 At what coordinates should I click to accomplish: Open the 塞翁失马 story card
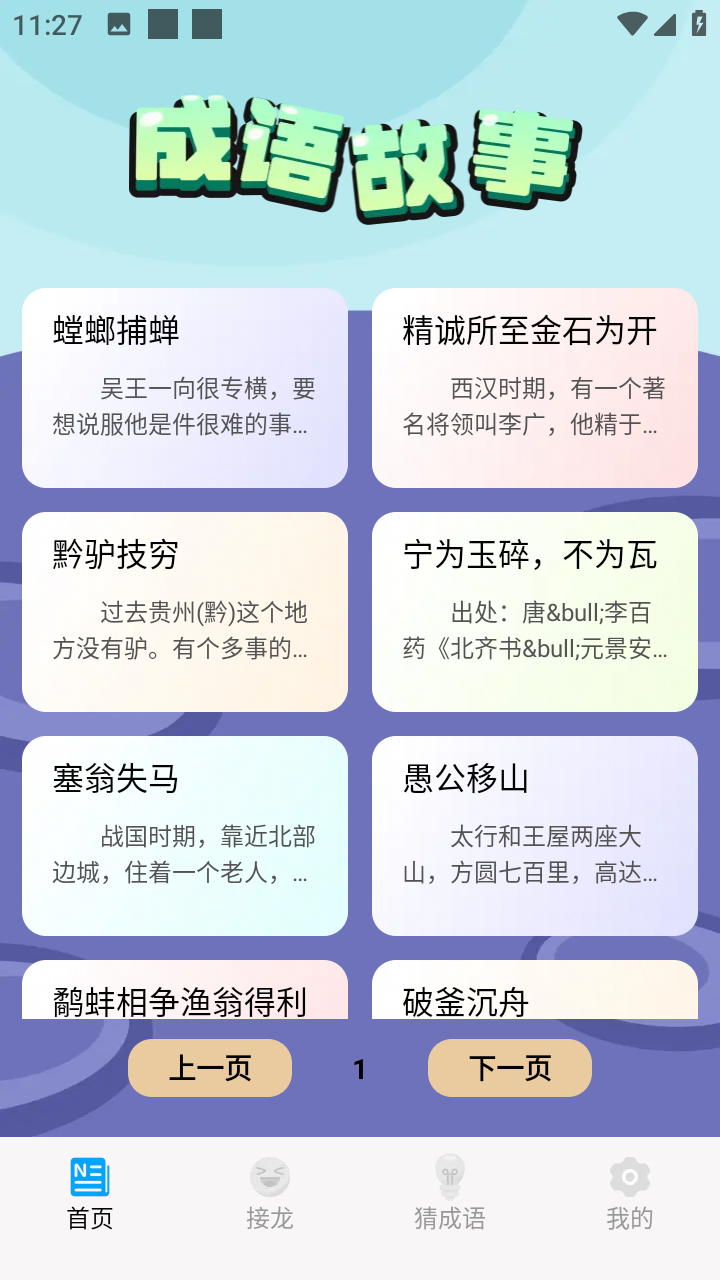pyautogui.click(x=185, y=836)
